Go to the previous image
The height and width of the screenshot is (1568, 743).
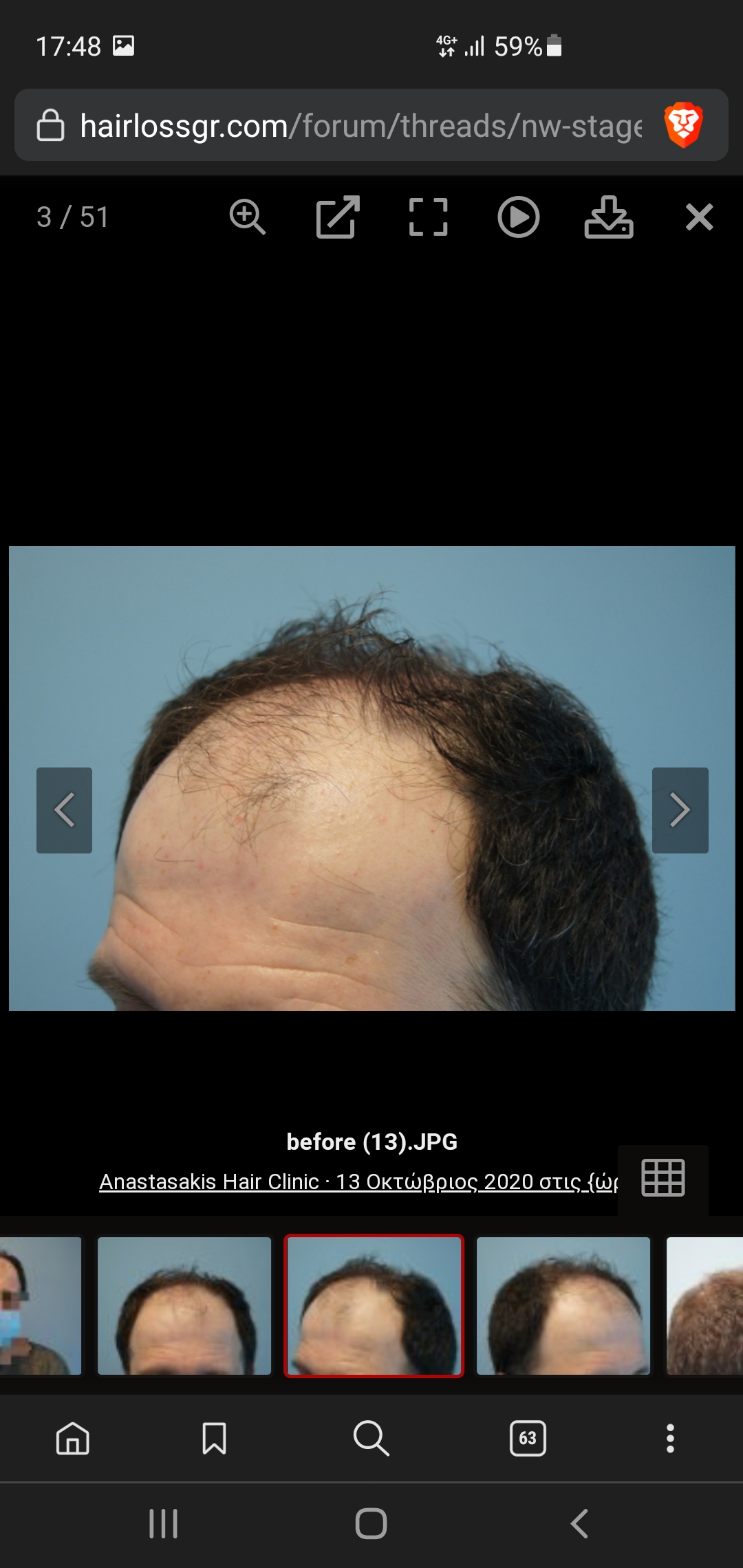coord(64,810)
